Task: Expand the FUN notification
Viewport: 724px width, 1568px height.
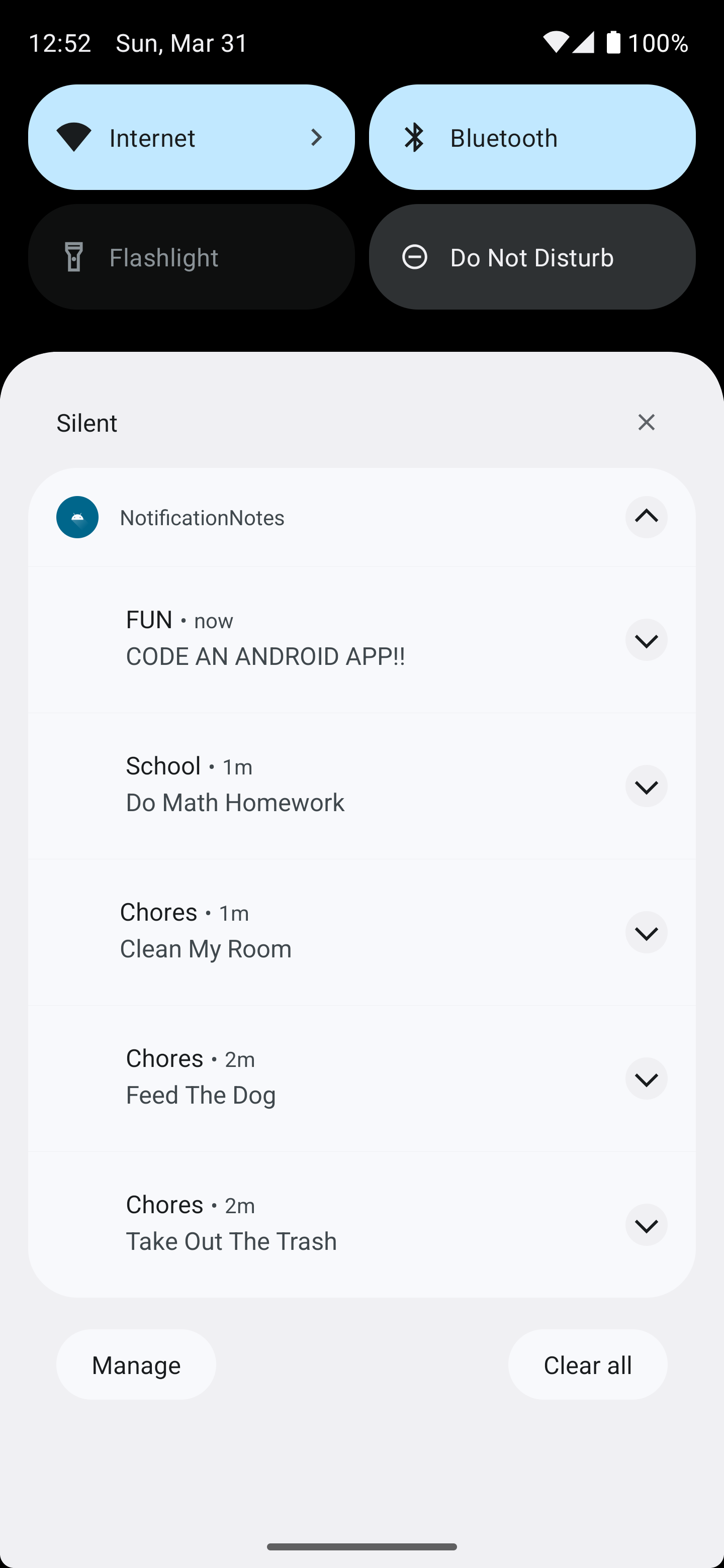Action: (x=646, y=640)
